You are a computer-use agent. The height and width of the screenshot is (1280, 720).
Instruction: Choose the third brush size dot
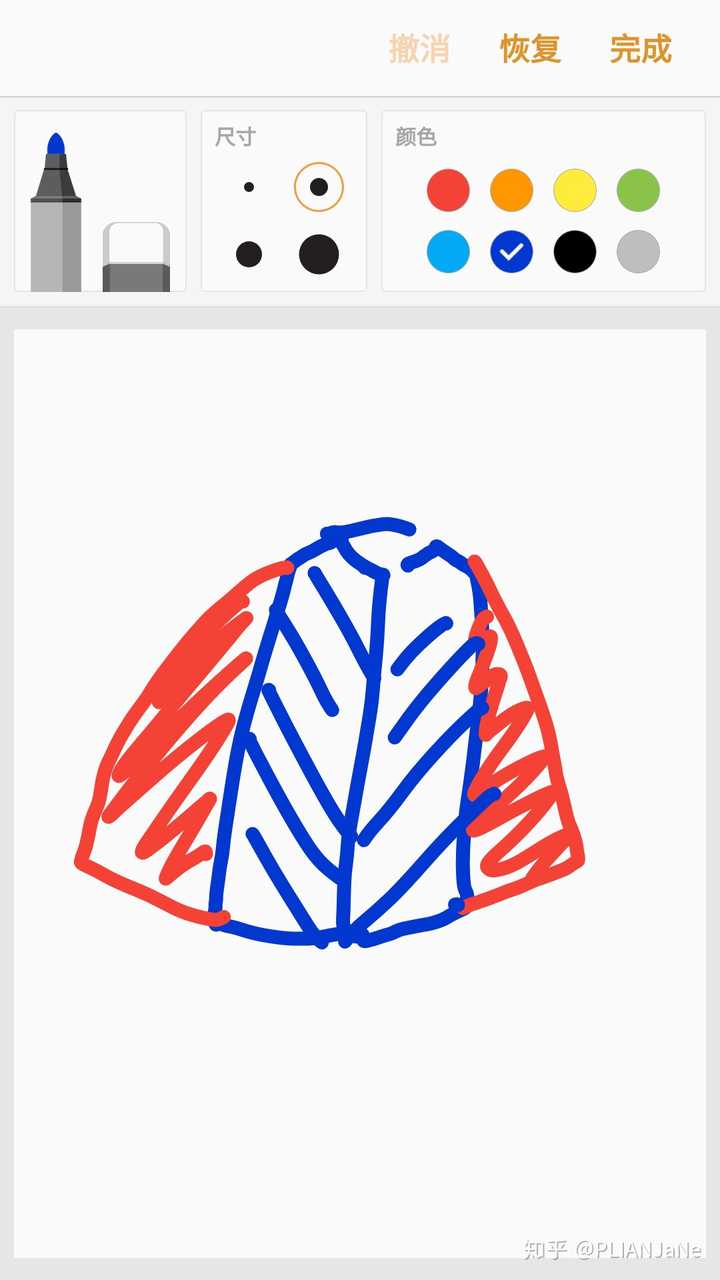click(249, 254)
